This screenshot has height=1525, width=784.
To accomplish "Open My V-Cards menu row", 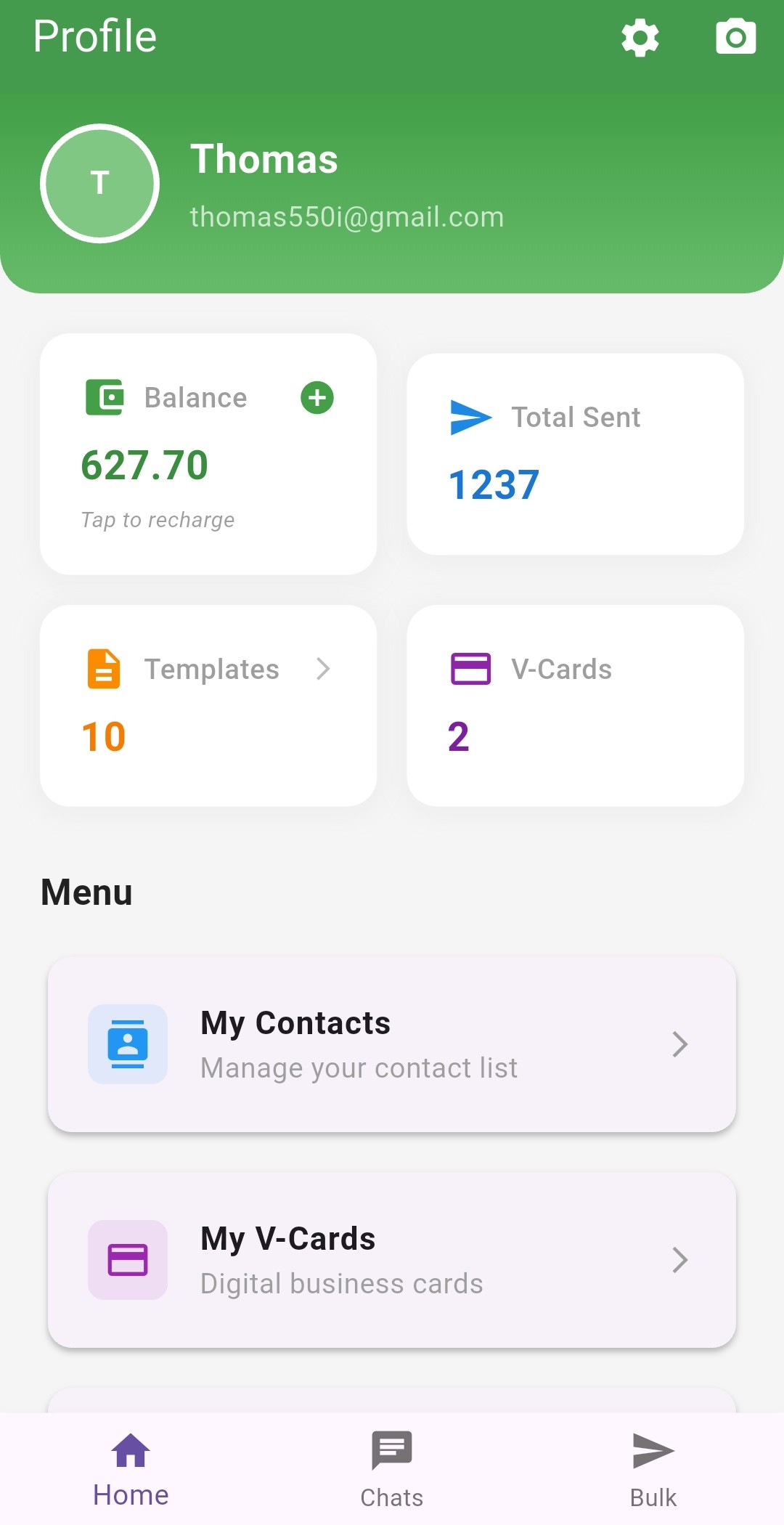I will [392, 1260].
